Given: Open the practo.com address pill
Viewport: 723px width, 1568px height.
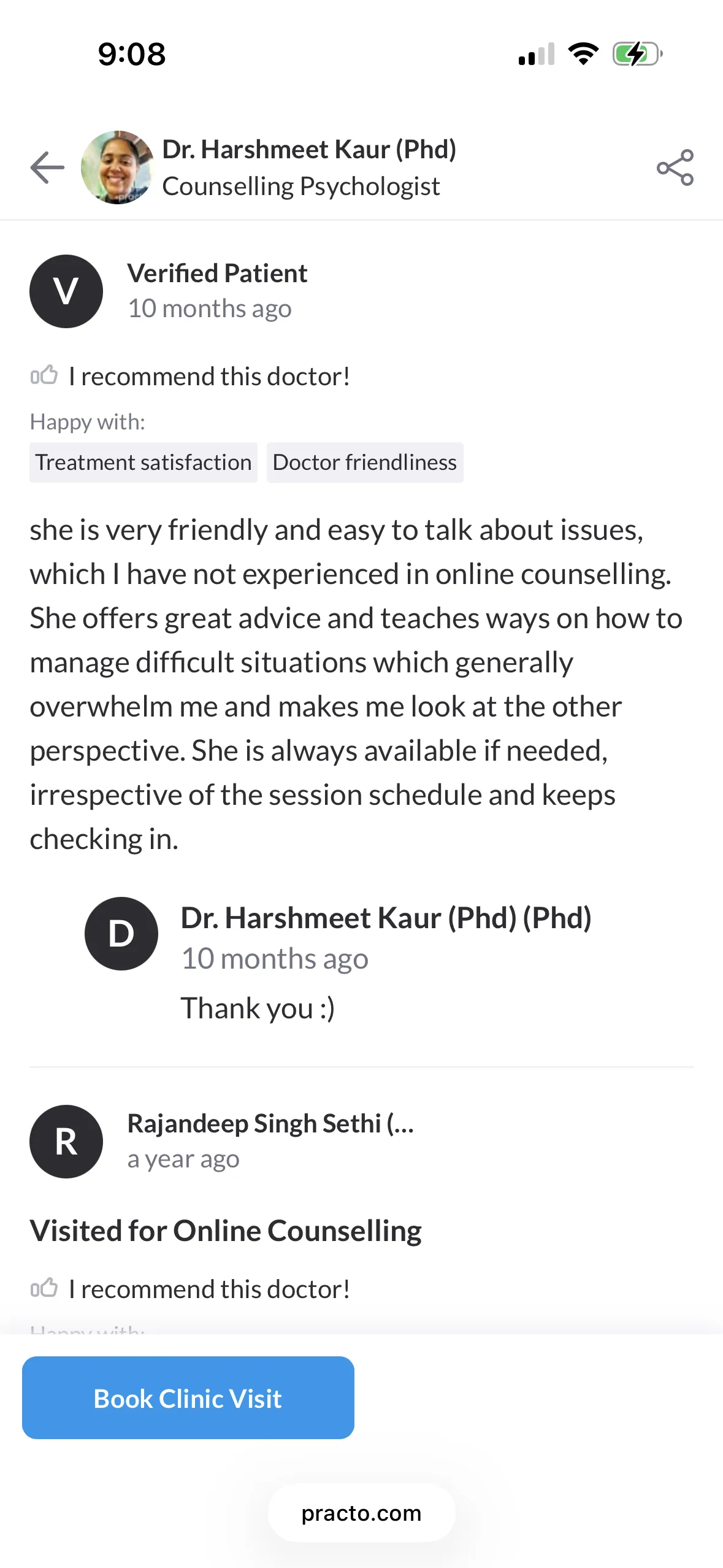Looking at the screenshot, I should (361, 1513).
